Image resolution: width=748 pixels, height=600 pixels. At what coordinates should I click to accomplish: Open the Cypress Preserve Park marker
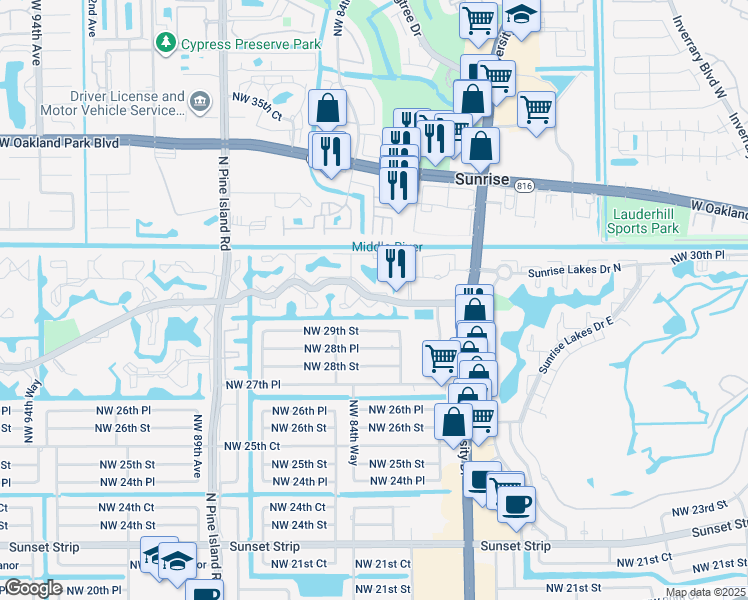point(165,44)
